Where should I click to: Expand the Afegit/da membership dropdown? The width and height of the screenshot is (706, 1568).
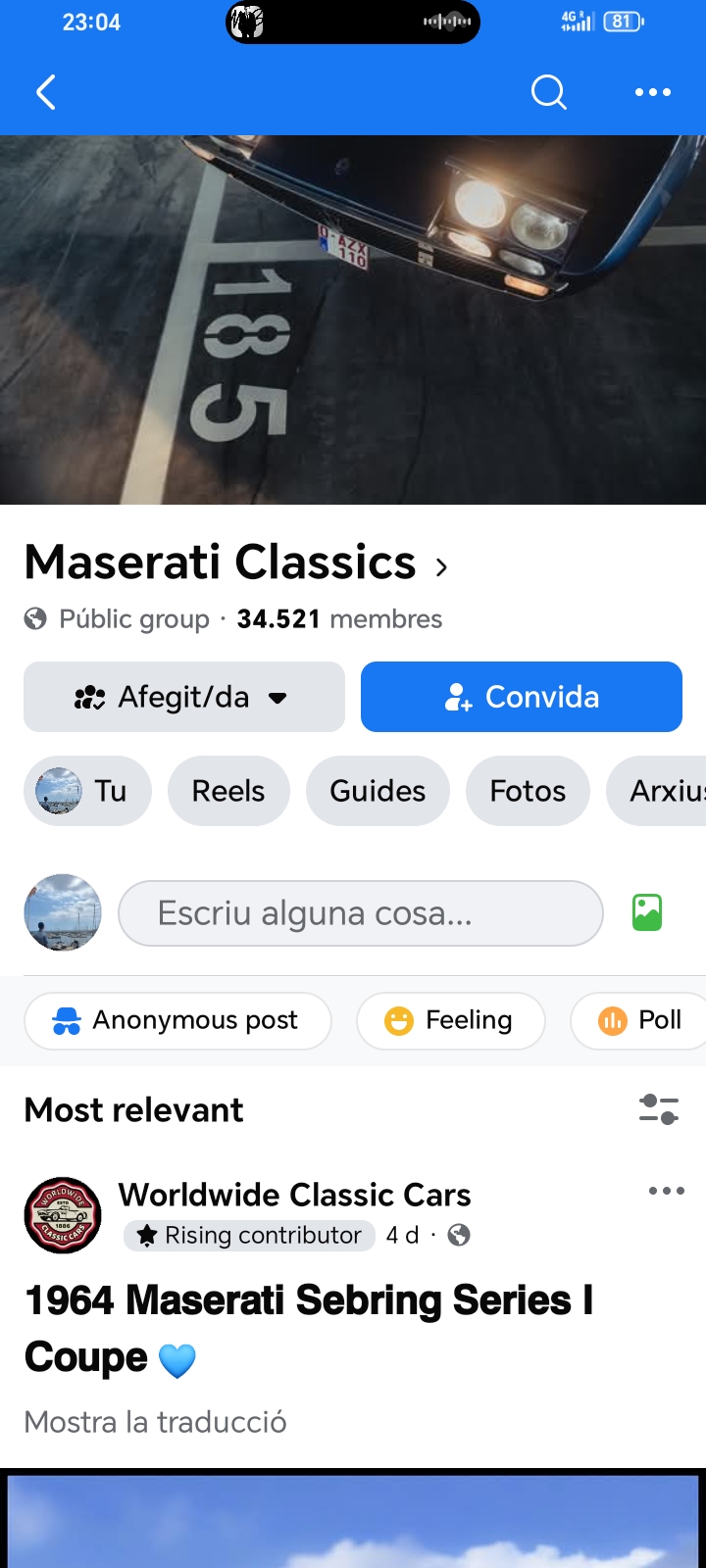pos(184,697)
